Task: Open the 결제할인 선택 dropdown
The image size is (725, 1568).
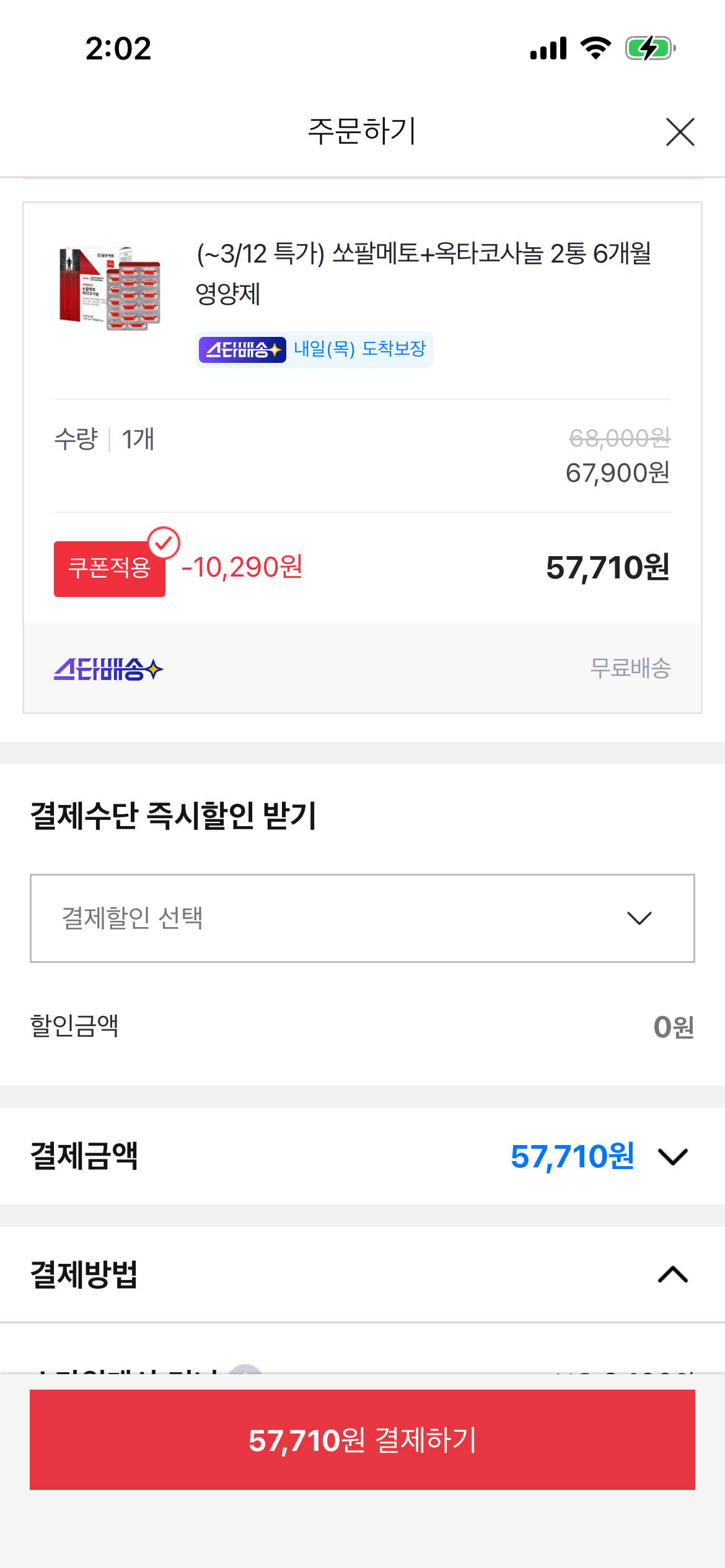Action: [x=362, y=918]
